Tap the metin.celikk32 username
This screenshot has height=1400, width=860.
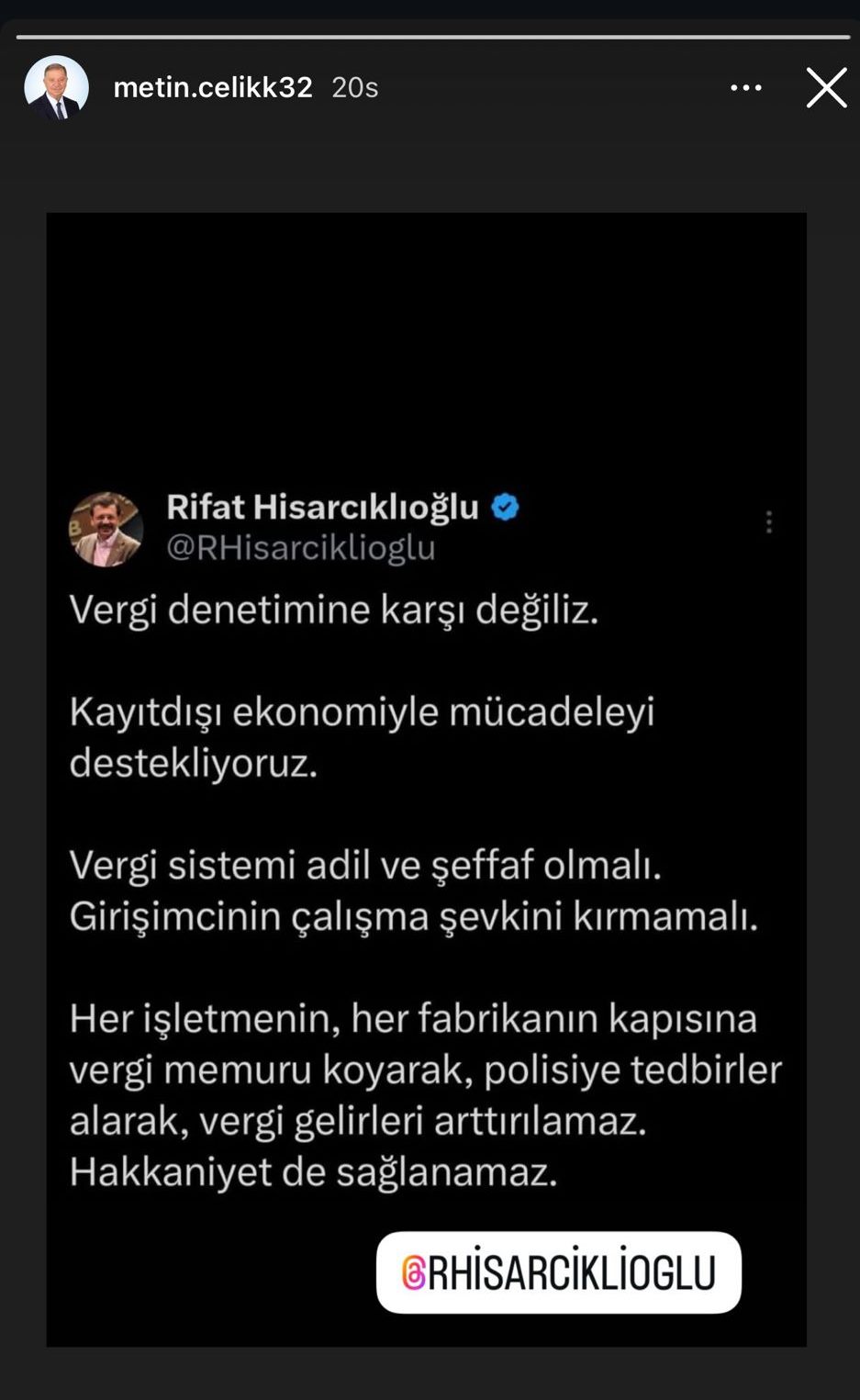213,88
